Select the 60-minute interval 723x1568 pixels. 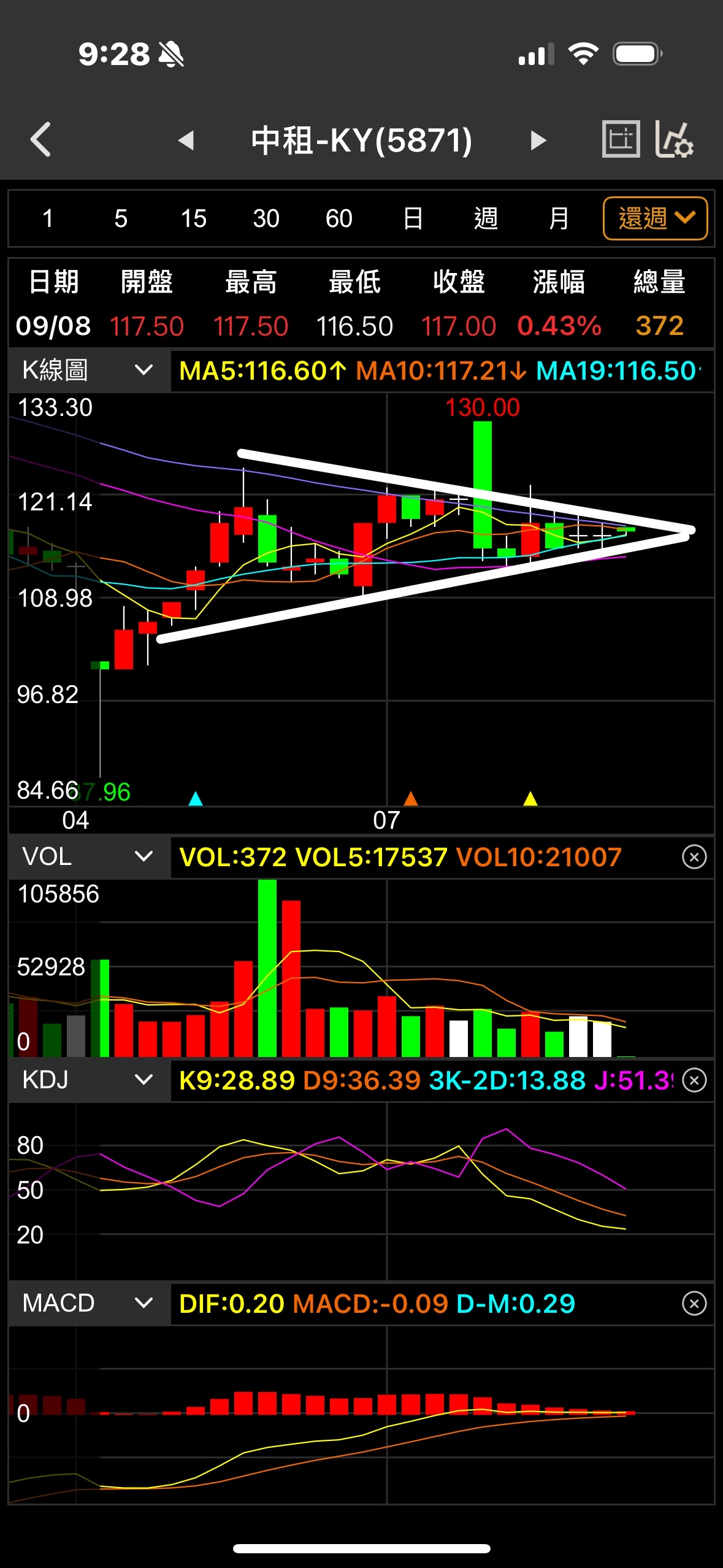(339, 218)
